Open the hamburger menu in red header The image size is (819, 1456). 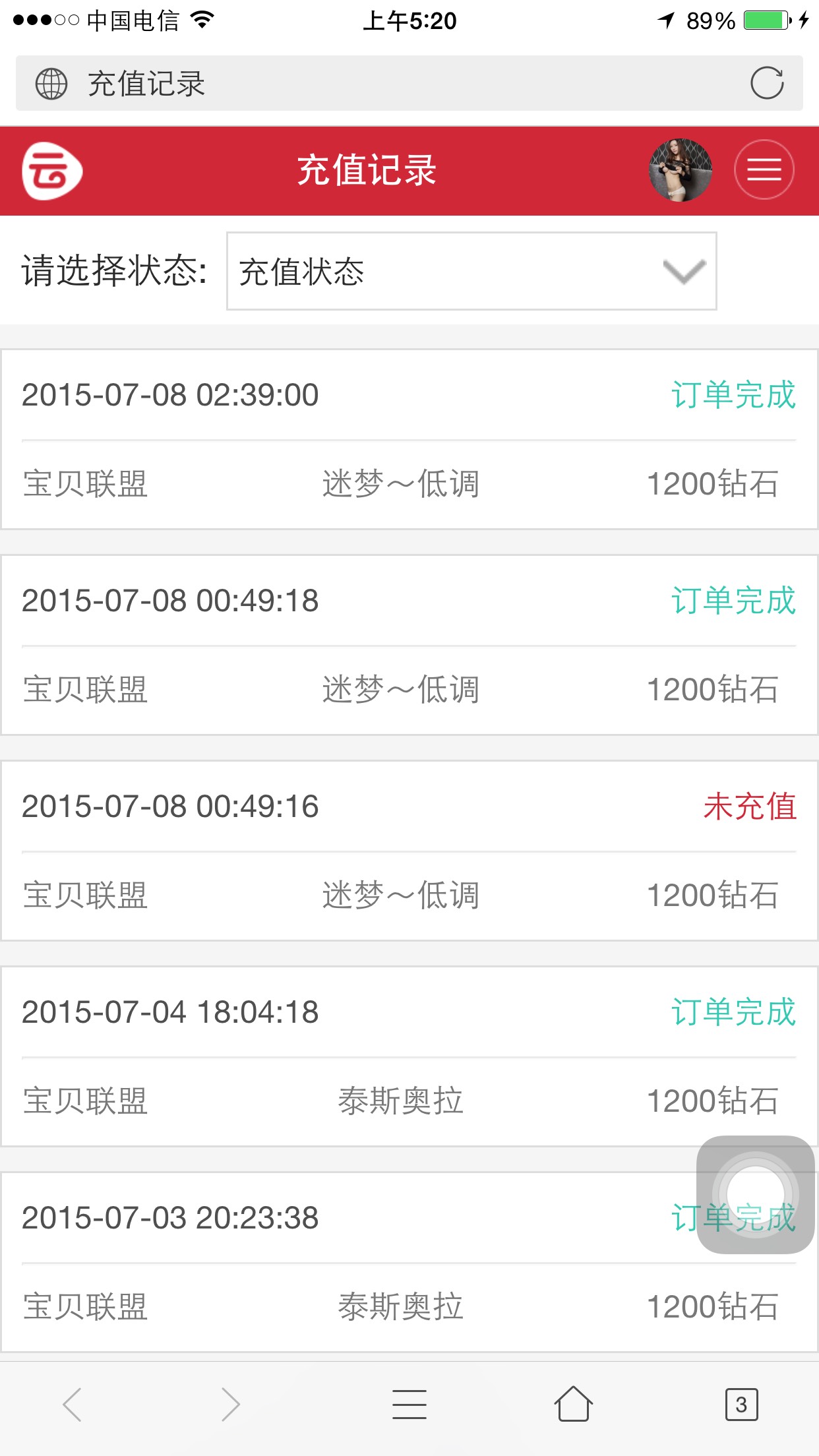tap(764, 170)
